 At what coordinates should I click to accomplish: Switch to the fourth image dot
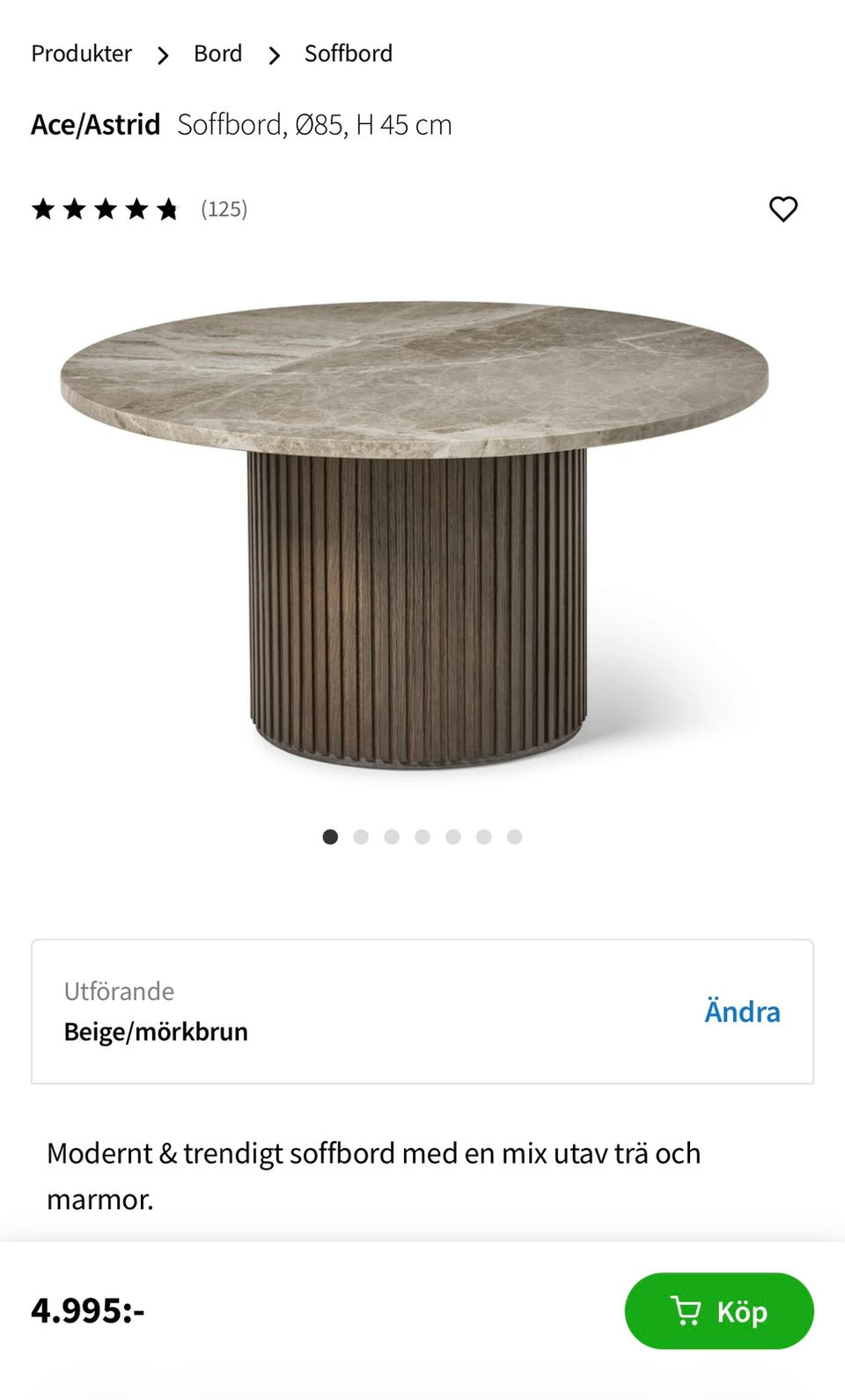click(422, 836)
